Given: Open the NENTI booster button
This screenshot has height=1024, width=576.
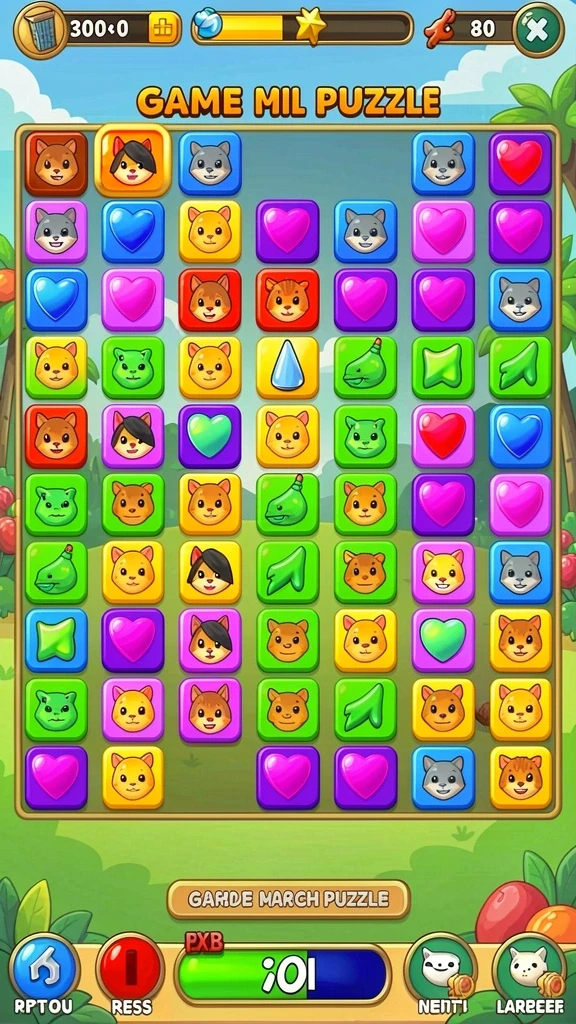Looking at the screenshot, I should point(441,969).
